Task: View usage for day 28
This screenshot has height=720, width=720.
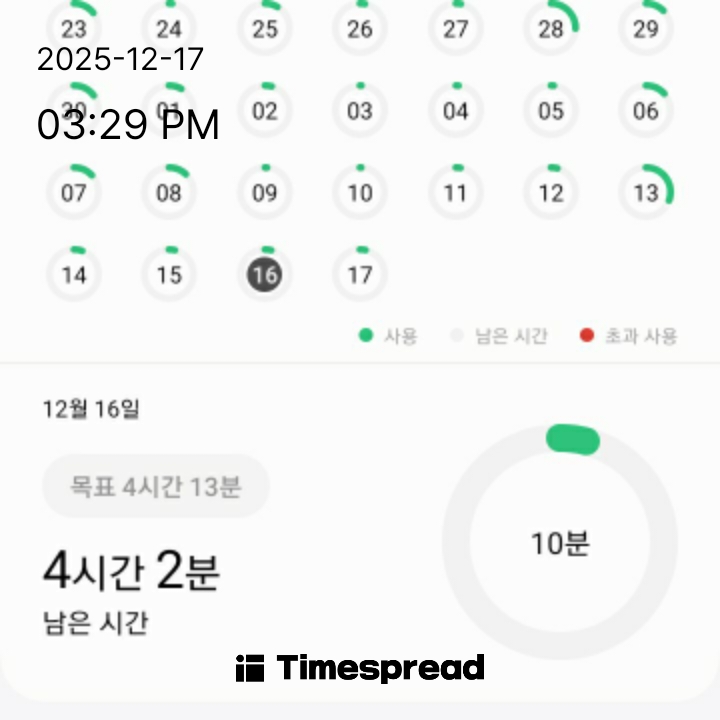Action: [551, 29]
